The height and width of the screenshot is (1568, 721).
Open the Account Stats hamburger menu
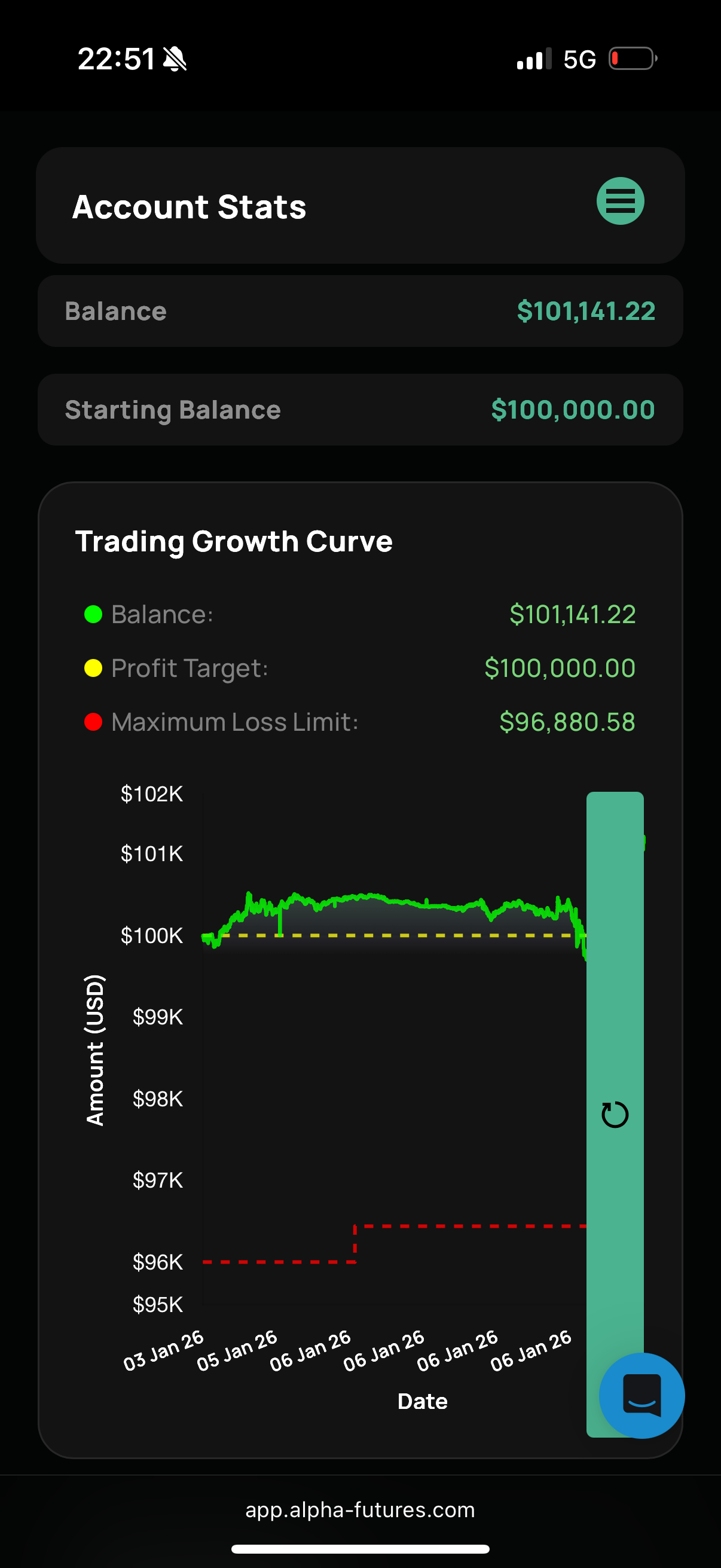[x=620, y=201]
